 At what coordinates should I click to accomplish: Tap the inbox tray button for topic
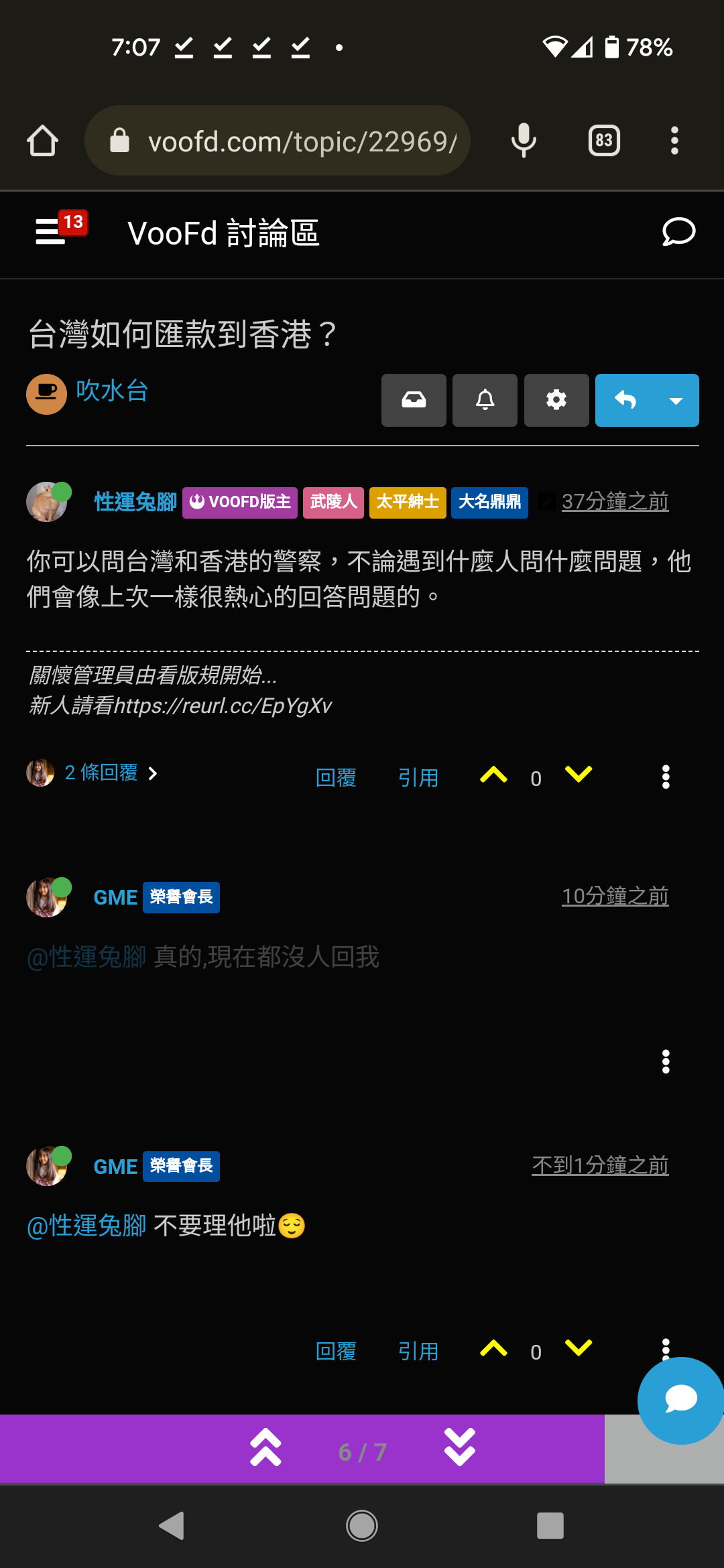(414, 400)
